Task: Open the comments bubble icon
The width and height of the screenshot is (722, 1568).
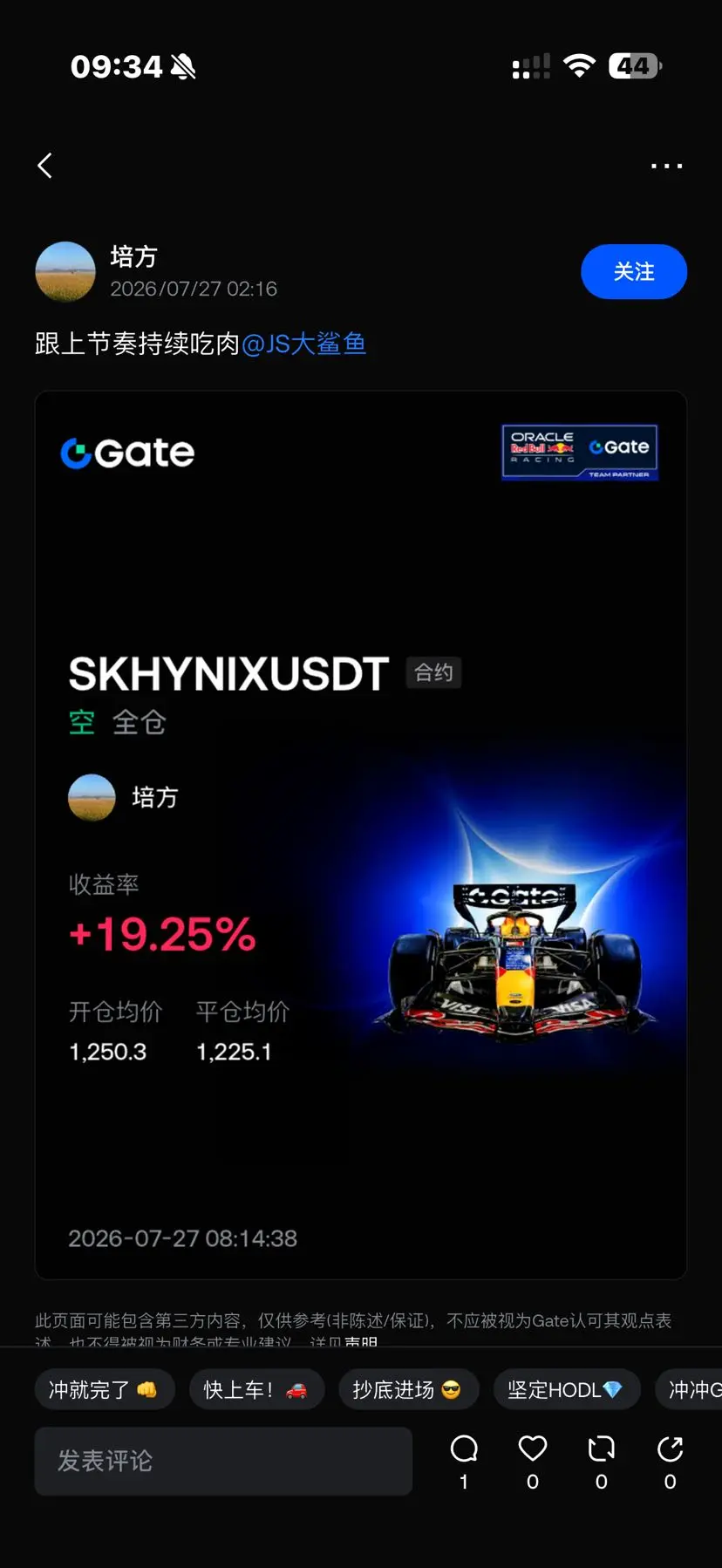Action: point(464,1449)
